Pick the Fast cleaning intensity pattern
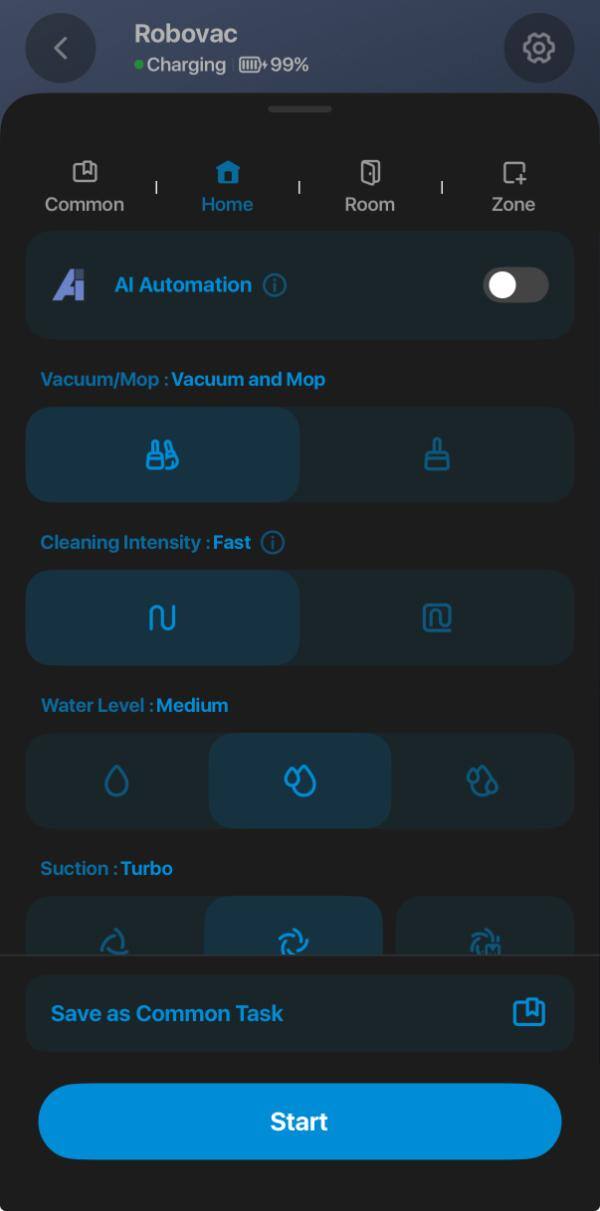This screenshot has width=600, height=1211. 162,618
